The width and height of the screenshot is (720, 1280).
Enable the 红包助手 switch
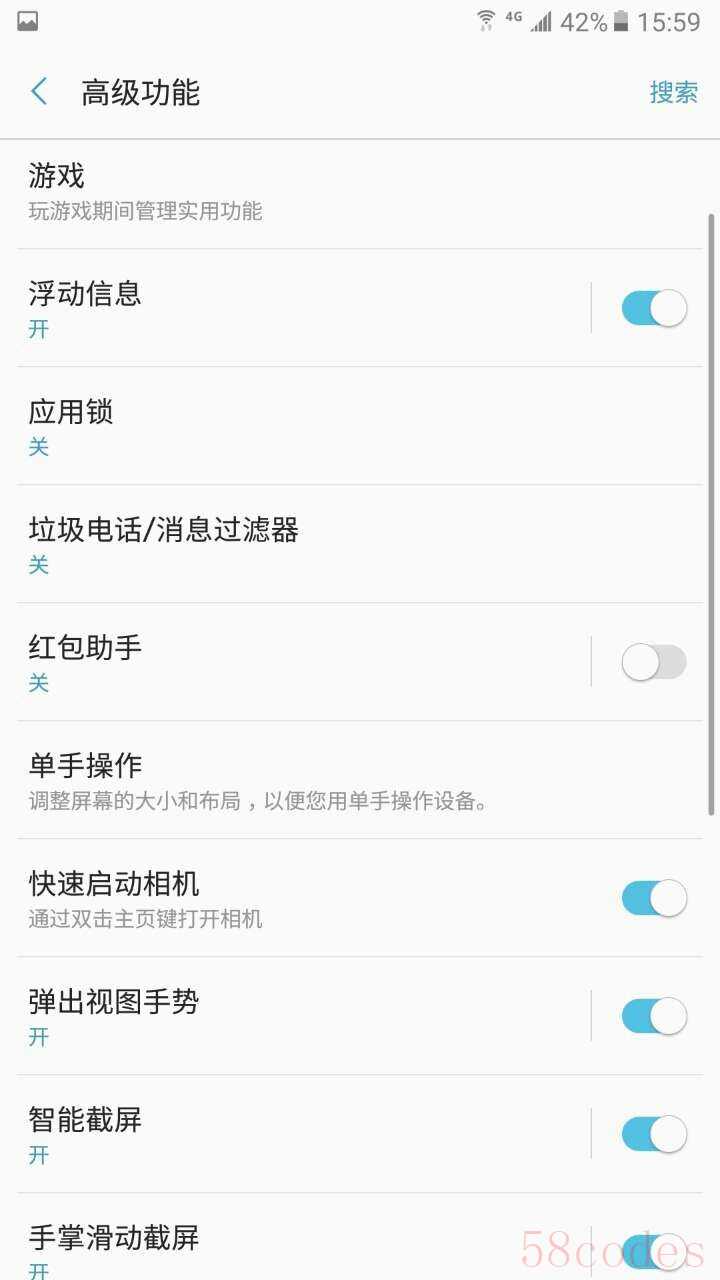(654, 661)
